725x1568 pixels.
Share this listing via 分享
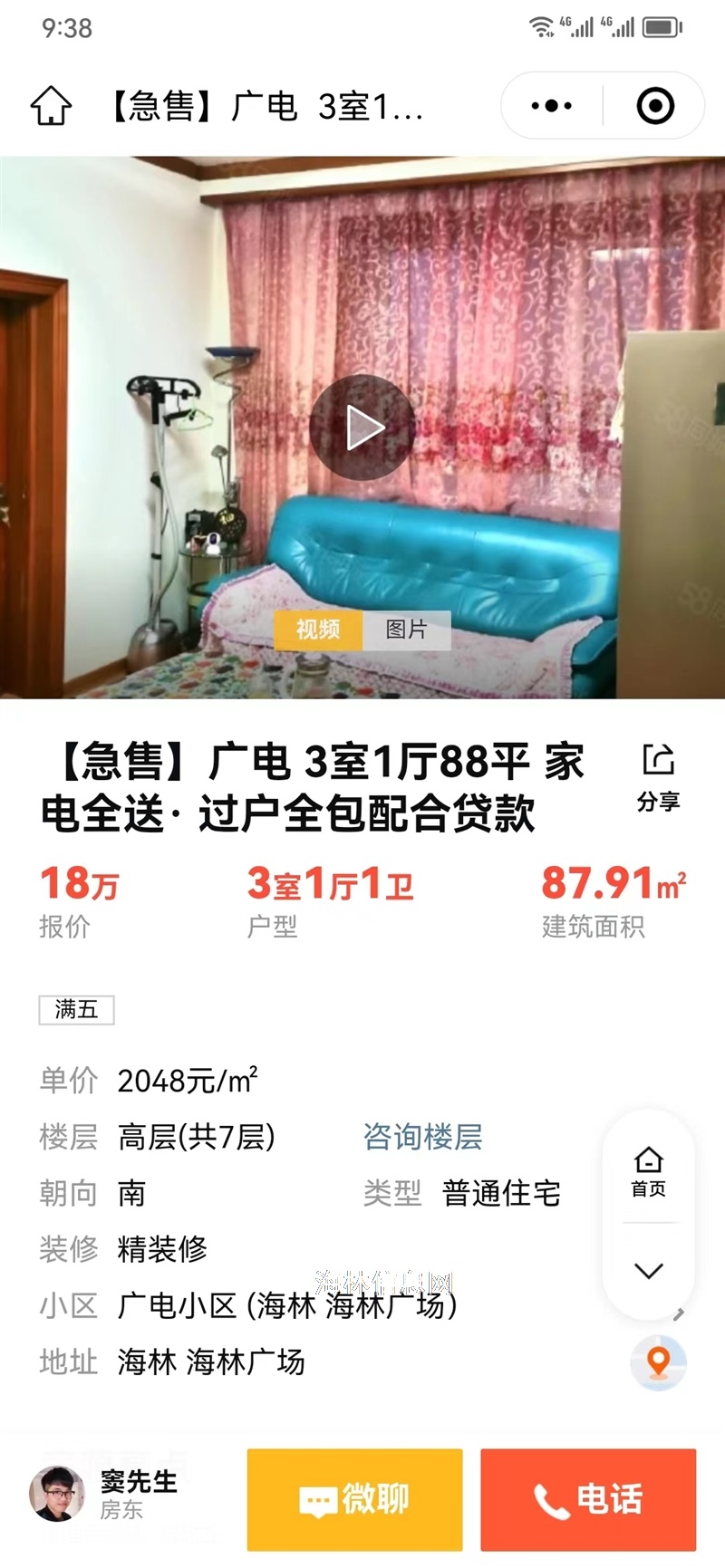coord(659,777)
